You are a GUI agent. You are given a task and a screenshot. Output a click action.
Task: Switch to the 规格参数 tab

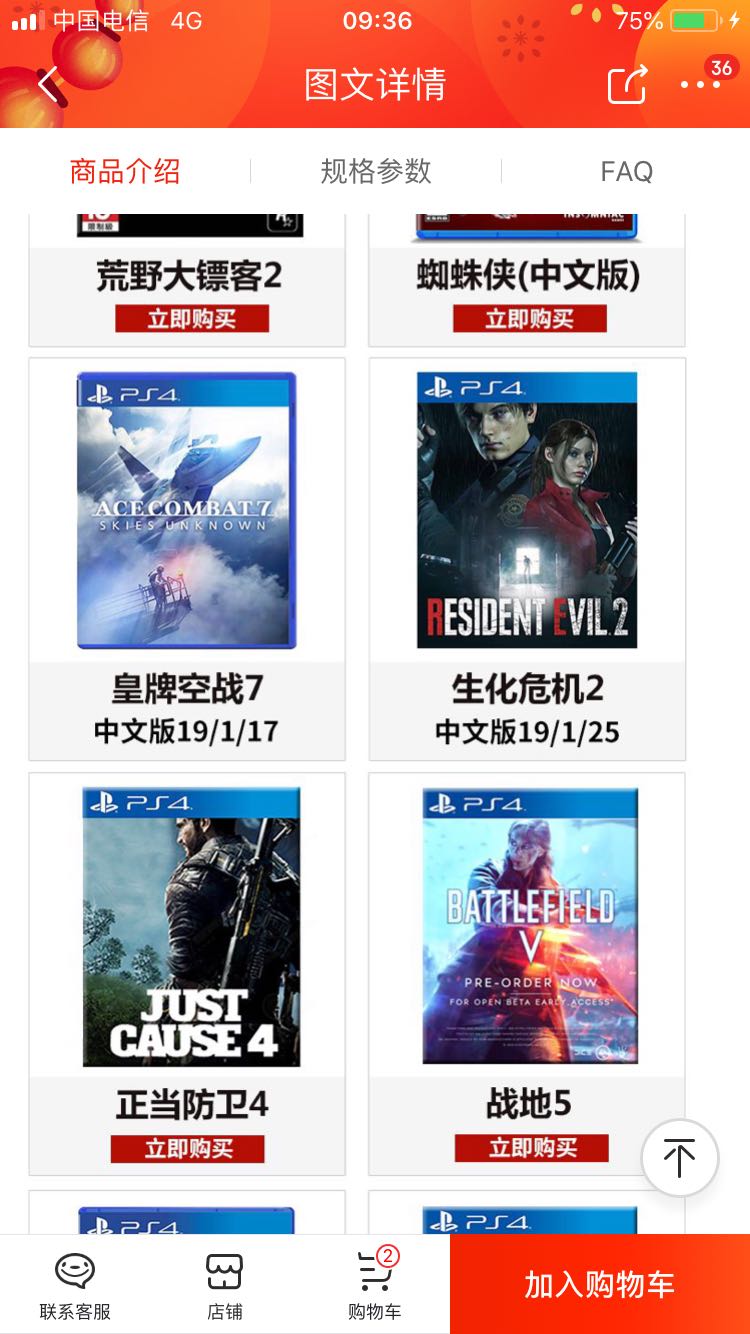coord(375,171)
